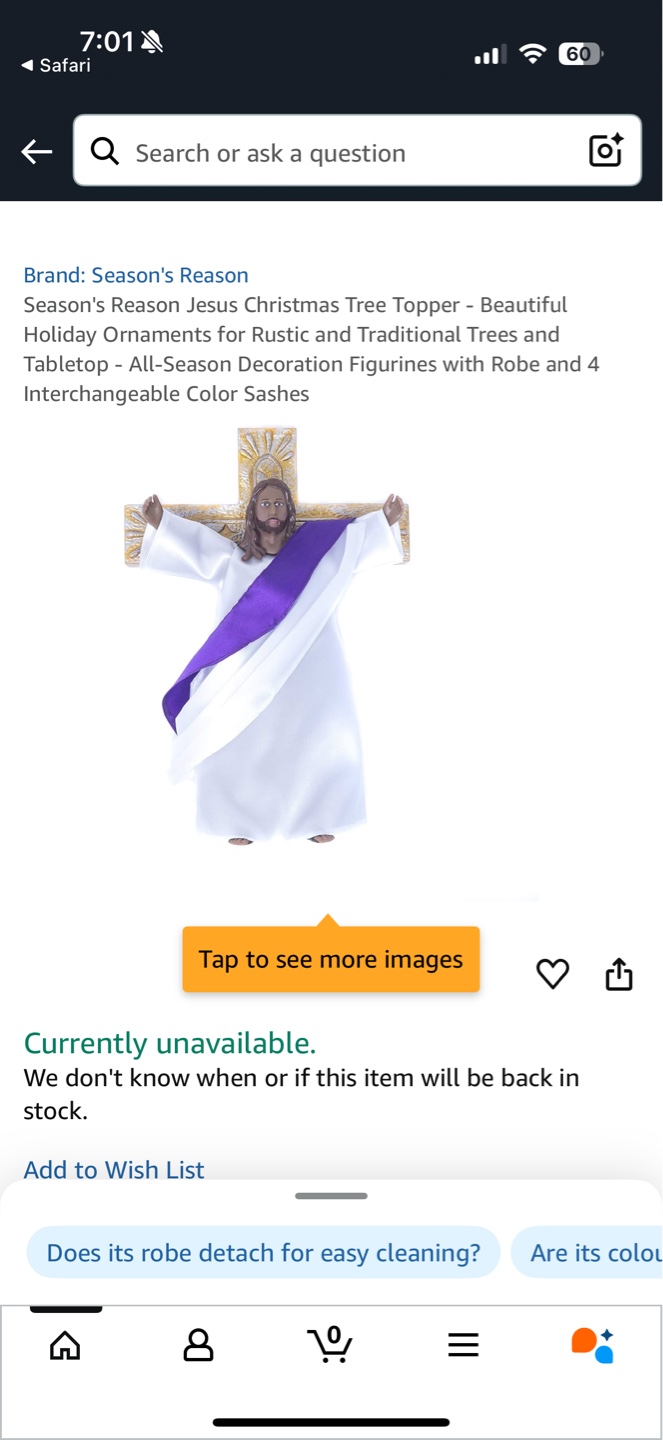Ask 'Does its robe detach for easy cleaning?'
663x1440 pixels.
click(x=263, y=1252)
